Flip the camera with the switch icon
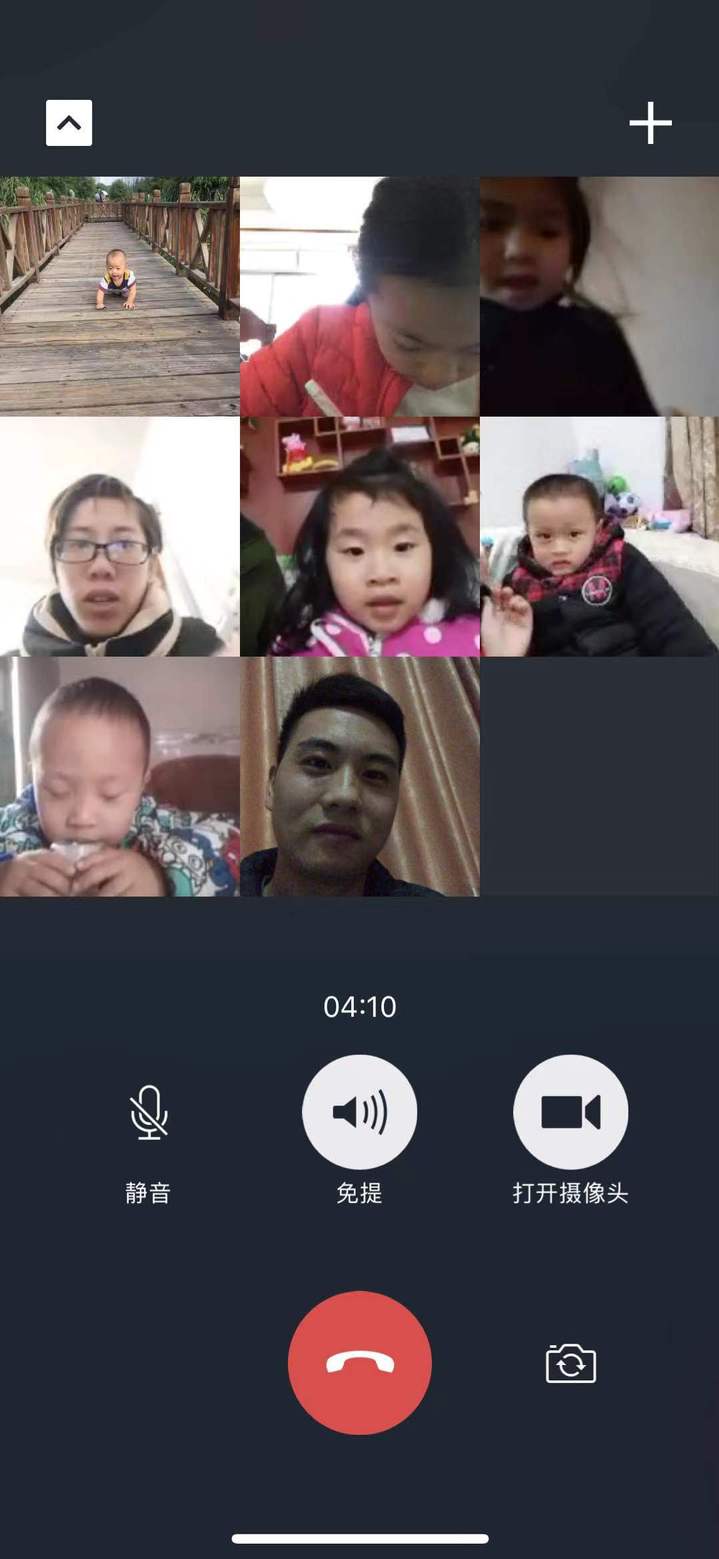 click(570, 1364)
